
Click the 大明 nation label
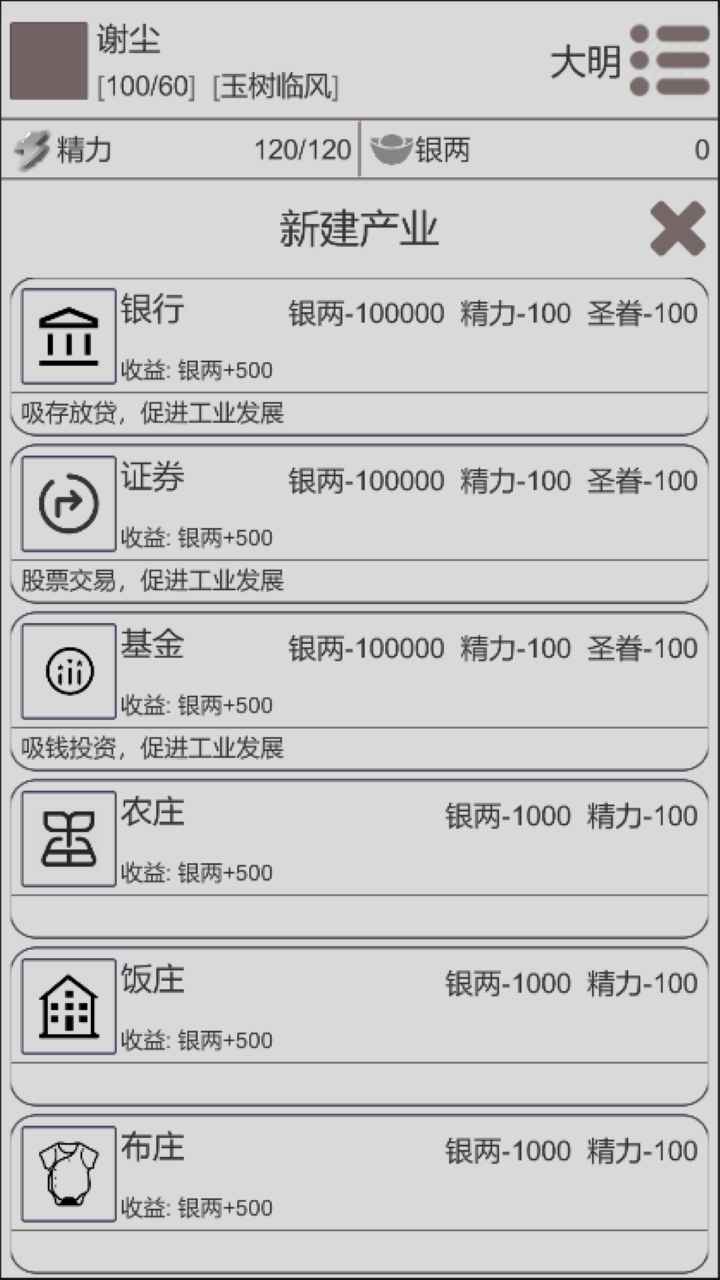[584, 62]
